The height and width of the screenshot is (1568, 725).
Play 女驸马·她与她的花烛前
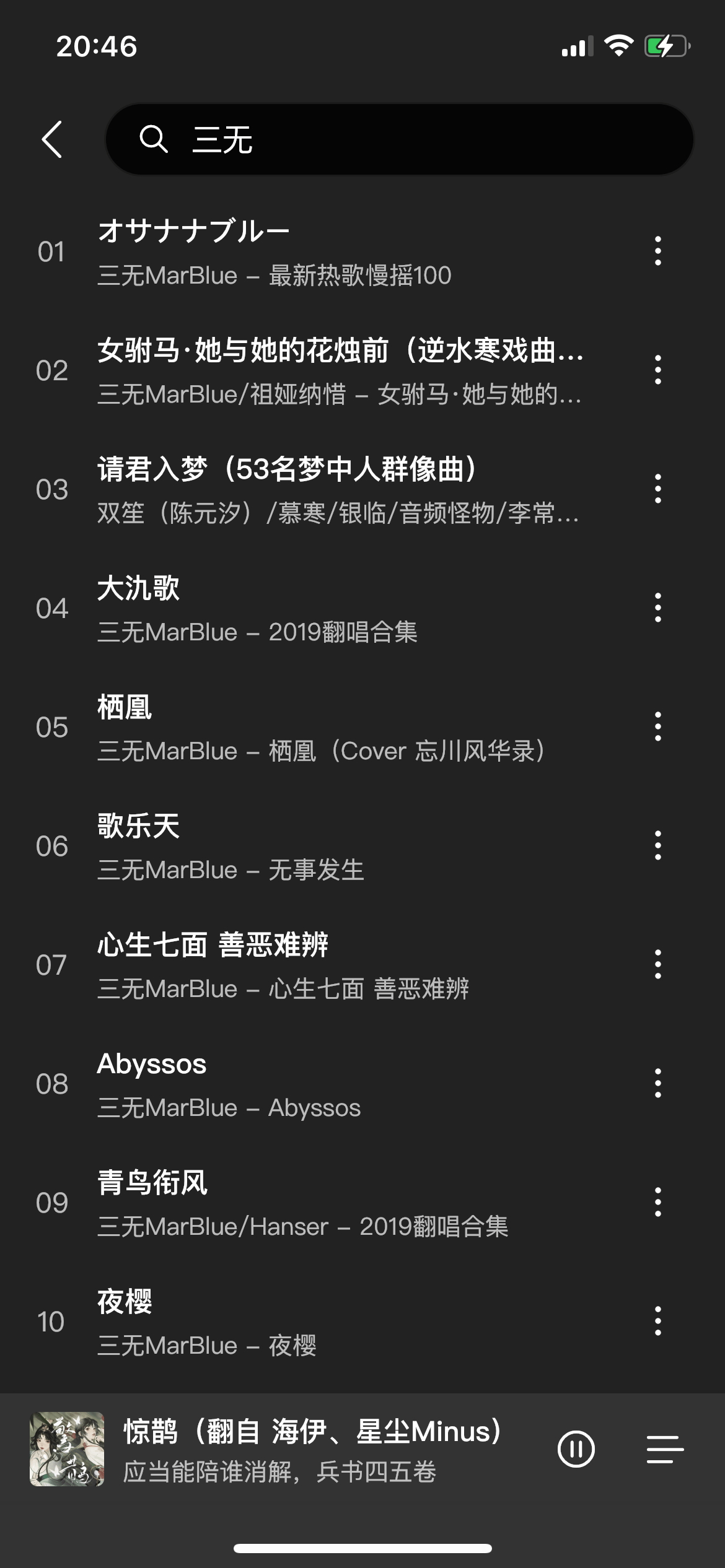point(310,370)
